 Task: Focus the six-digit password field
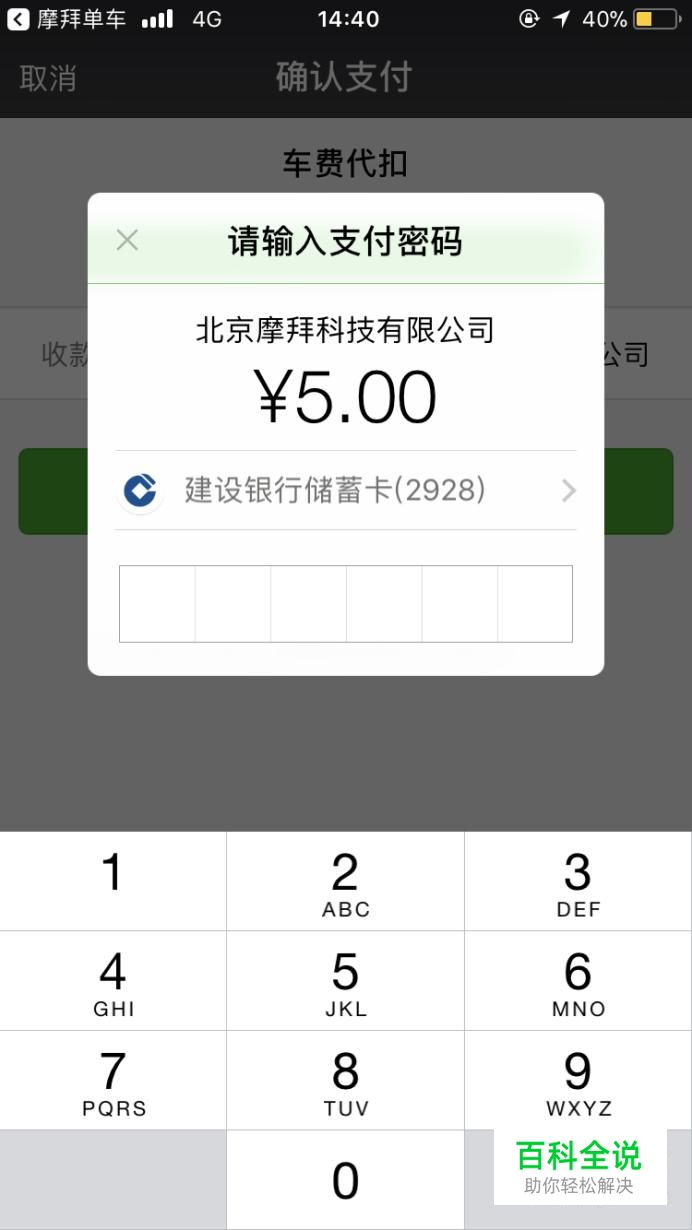click(x=346, y=603)
